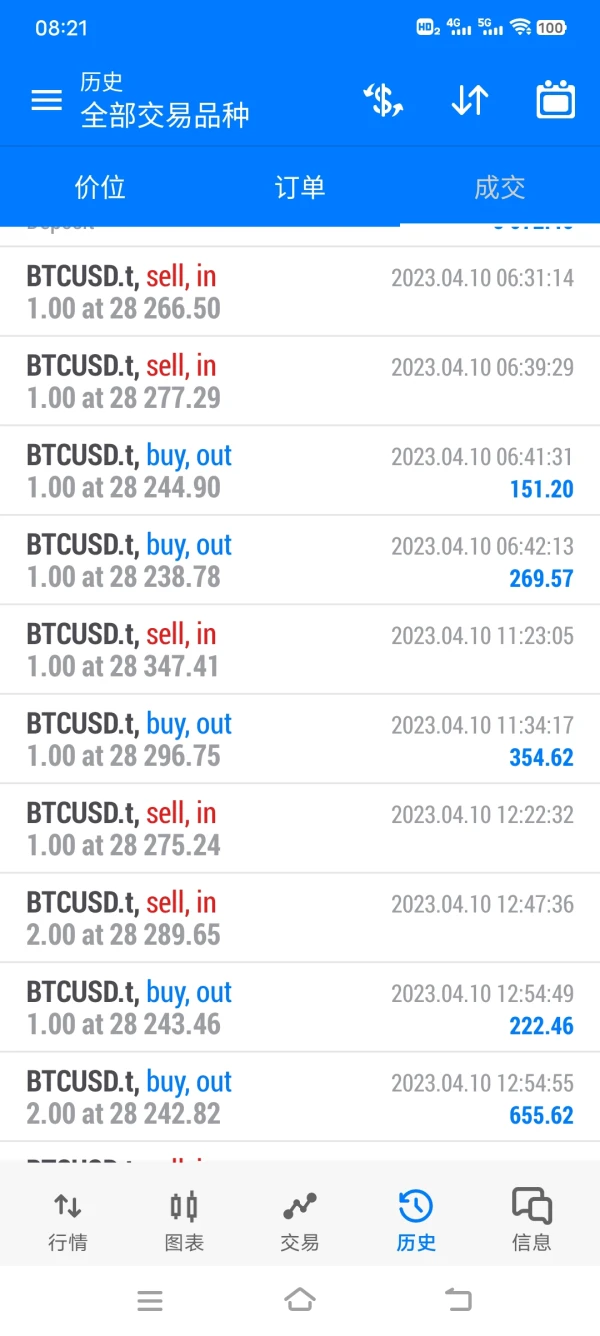This screenshot has height=1336, width=600.
Task: Switch to the 价位 tab
Action: pos(100,187)
